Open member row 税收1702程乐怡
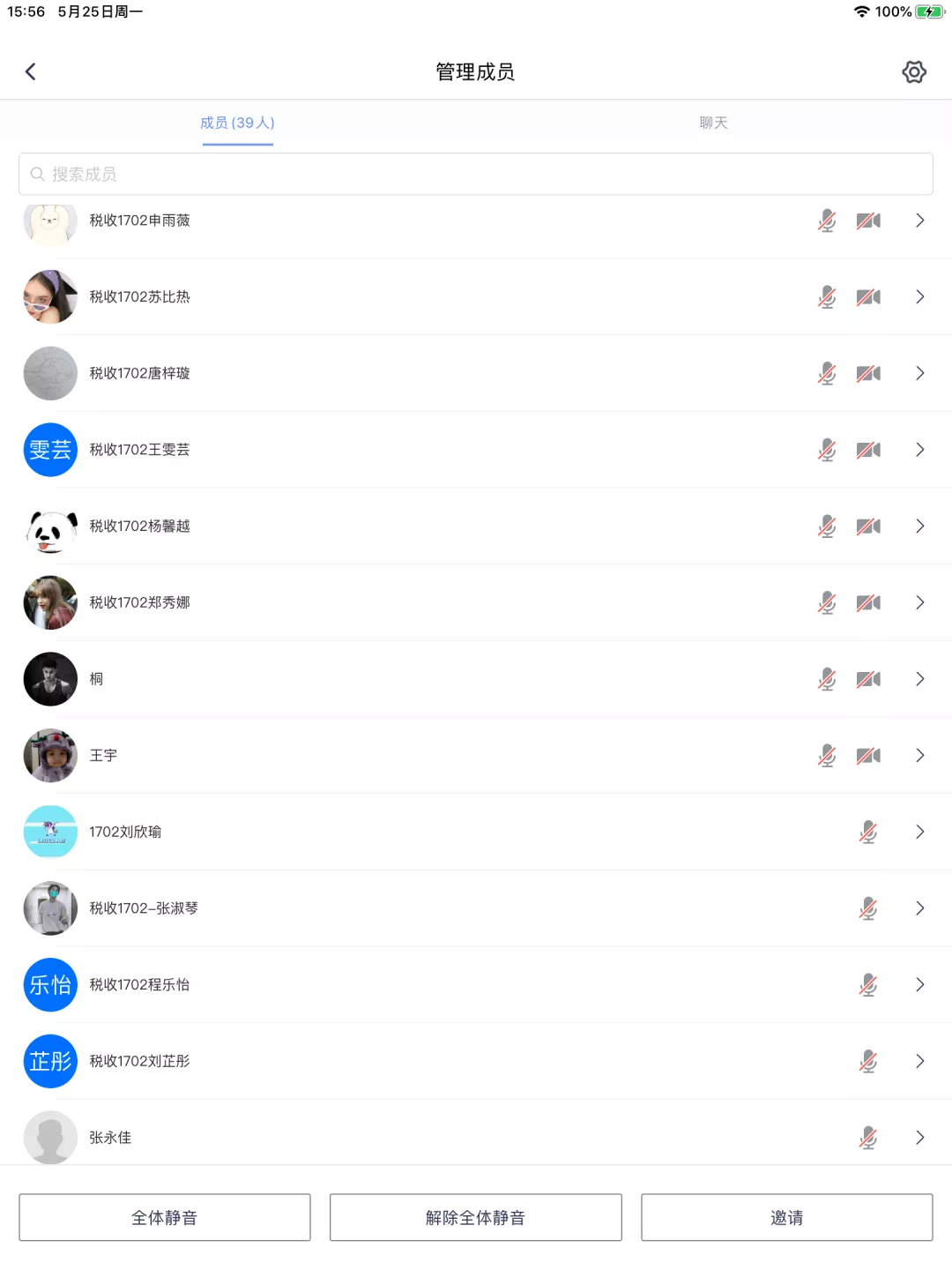 139,985
